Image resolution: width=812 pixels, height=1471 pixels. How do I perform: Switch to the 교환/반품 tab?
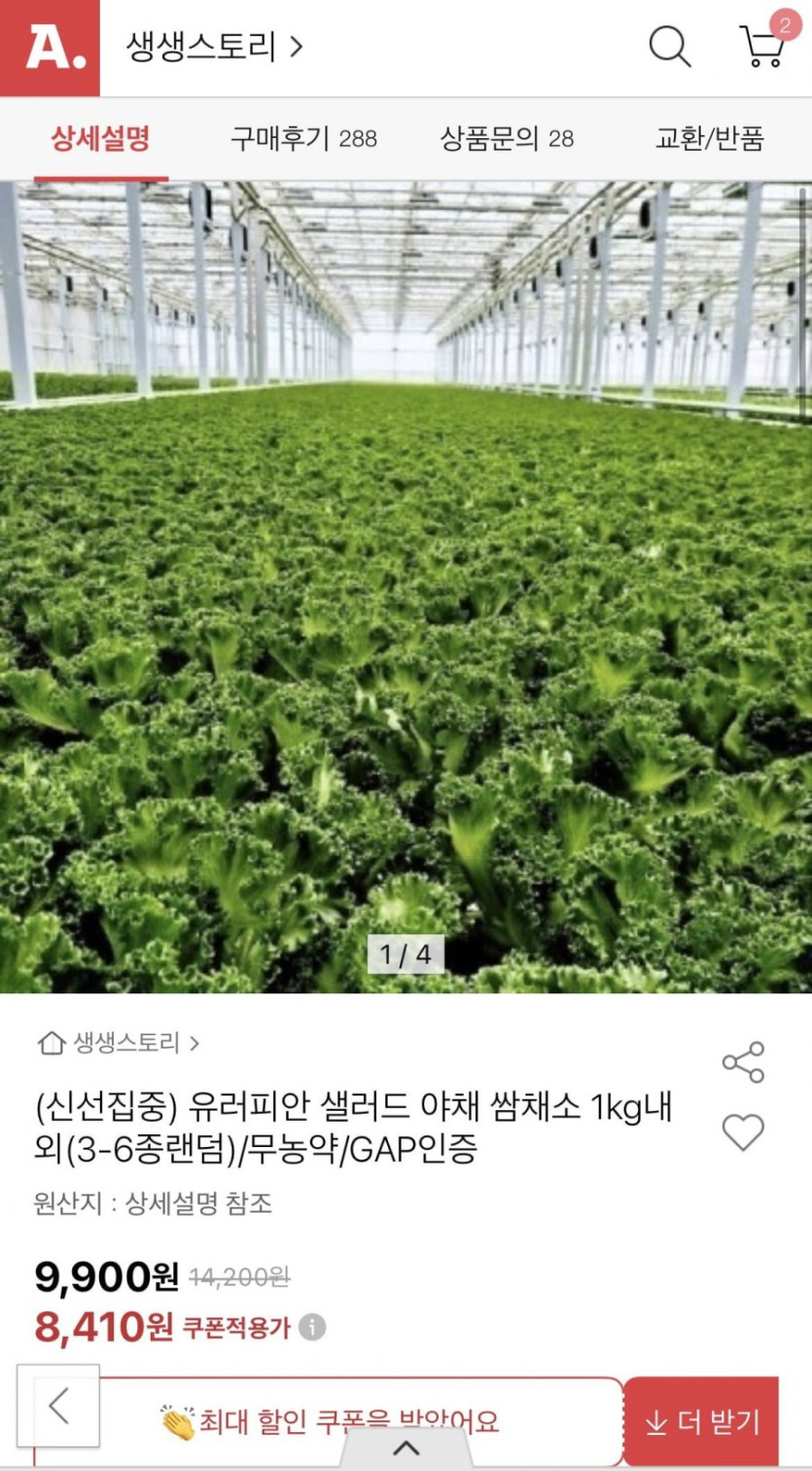point(709,138)
